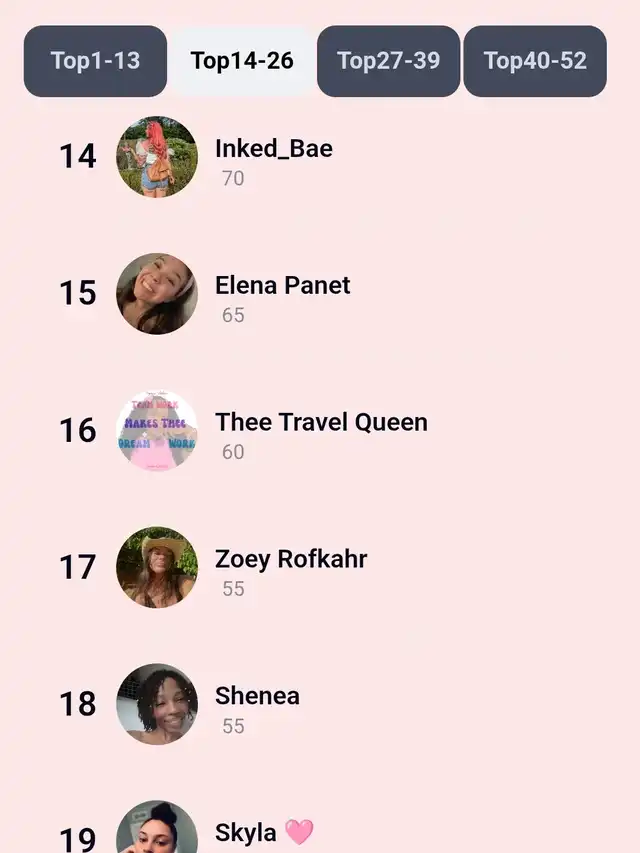This screenshot has height=853, width=640.
Task: Select the Top14-26 tab
Action: [242, 61]
